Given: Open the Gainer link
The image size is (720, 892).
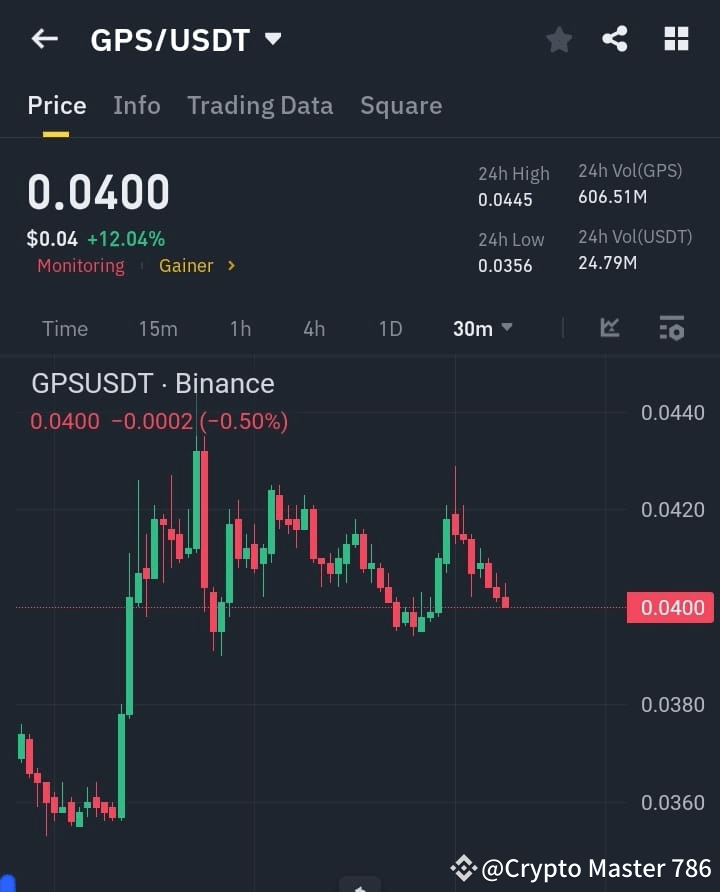Looking at the screenshot, I should (x=186, y=266).
